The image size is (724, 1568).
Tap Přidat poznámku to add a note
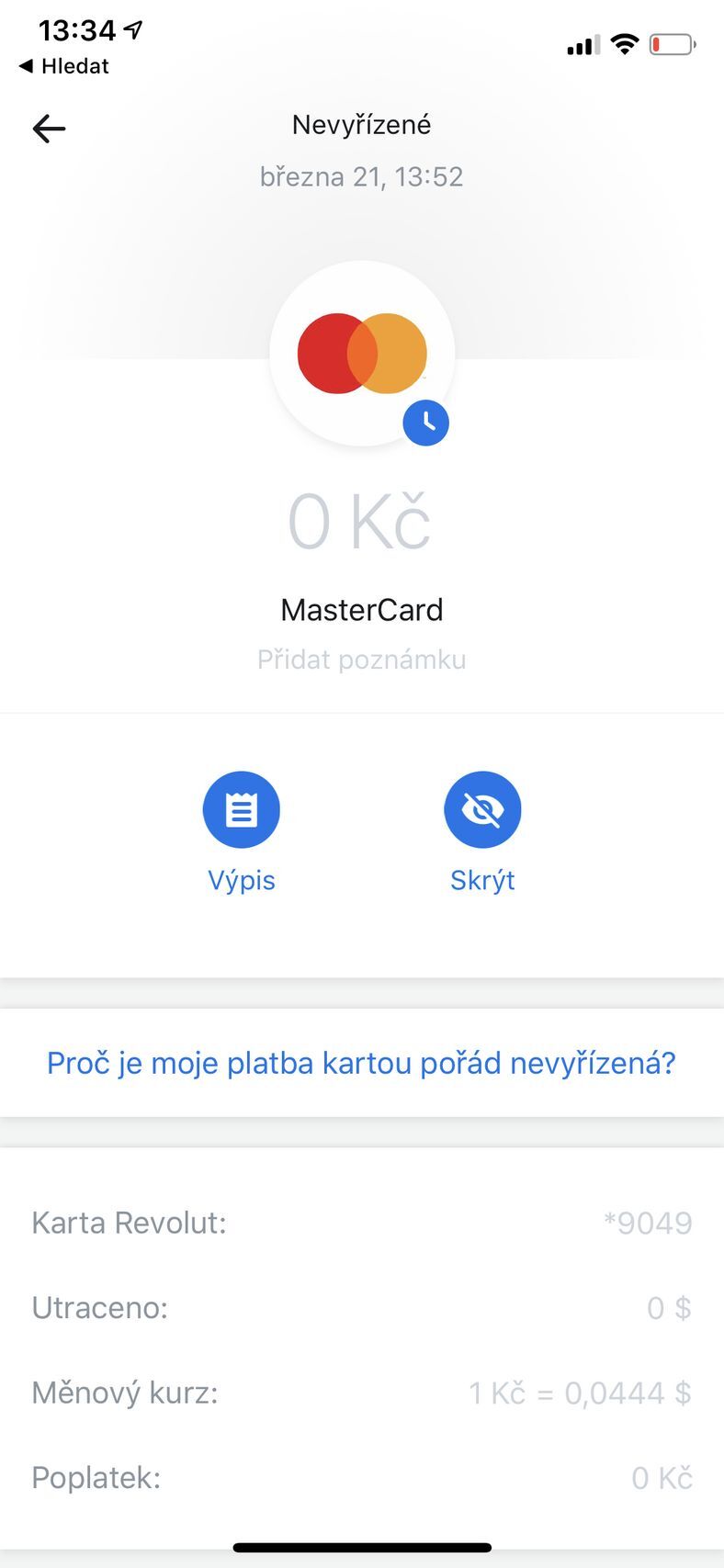(362, 659)
